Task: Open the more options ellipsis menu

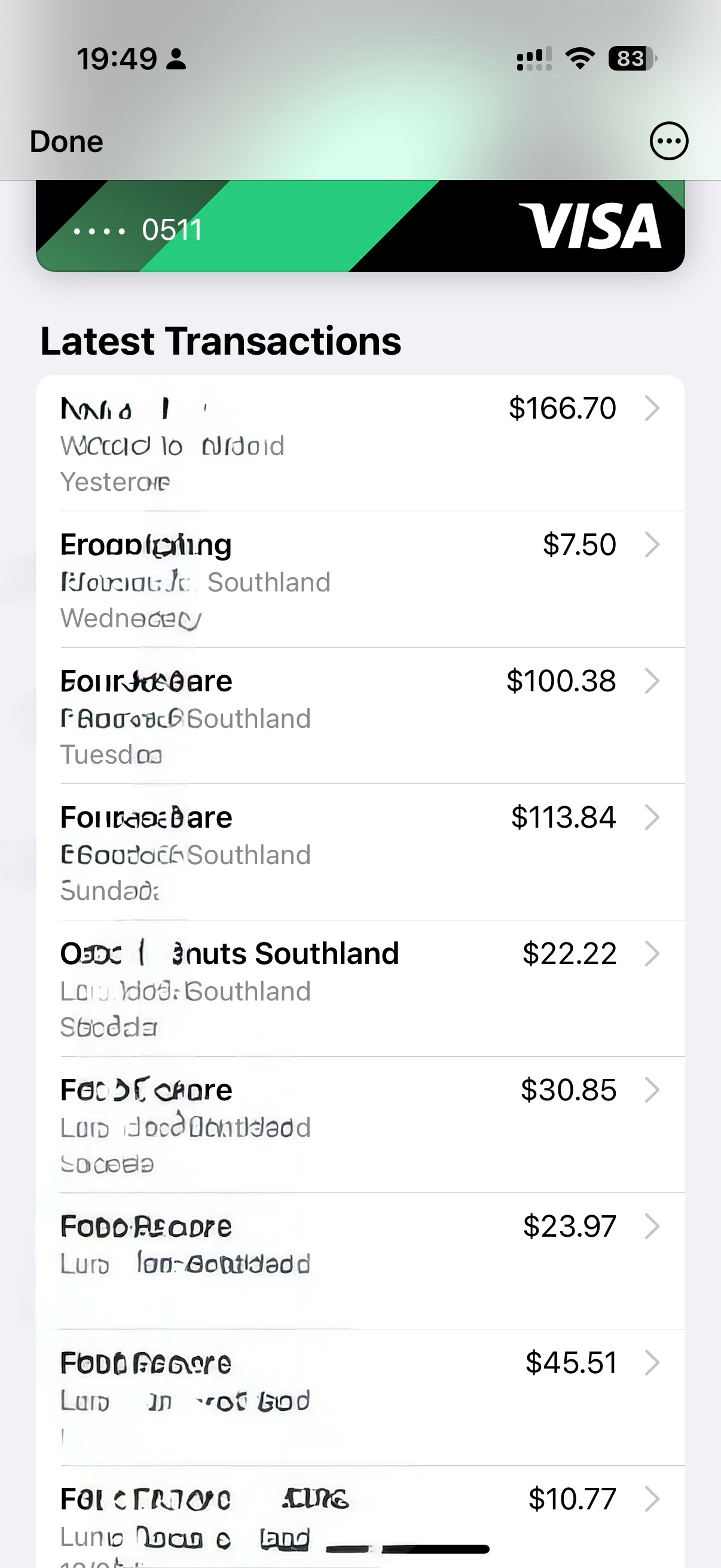Action: 668,141
